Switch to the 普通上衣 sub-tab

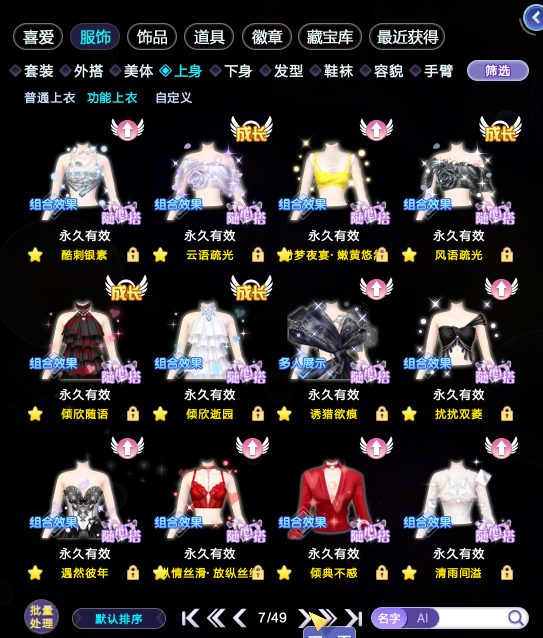pos(50,98)
